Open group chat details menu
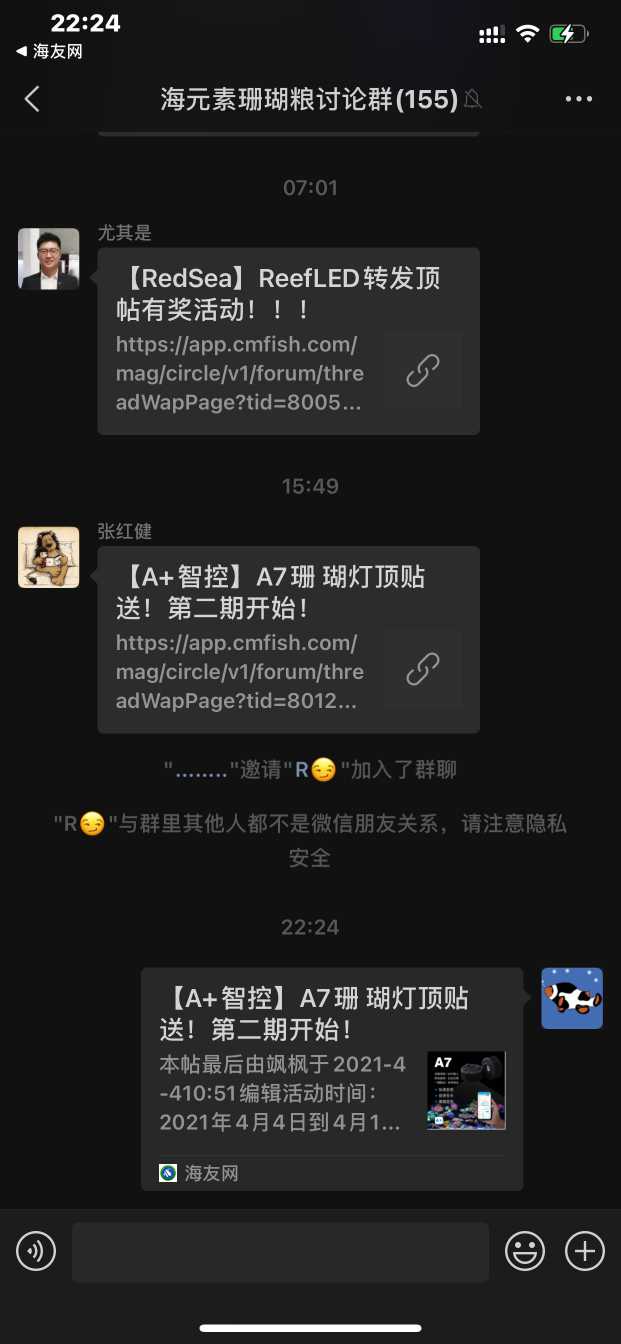 pyautogui.click(x=579, y=98)
